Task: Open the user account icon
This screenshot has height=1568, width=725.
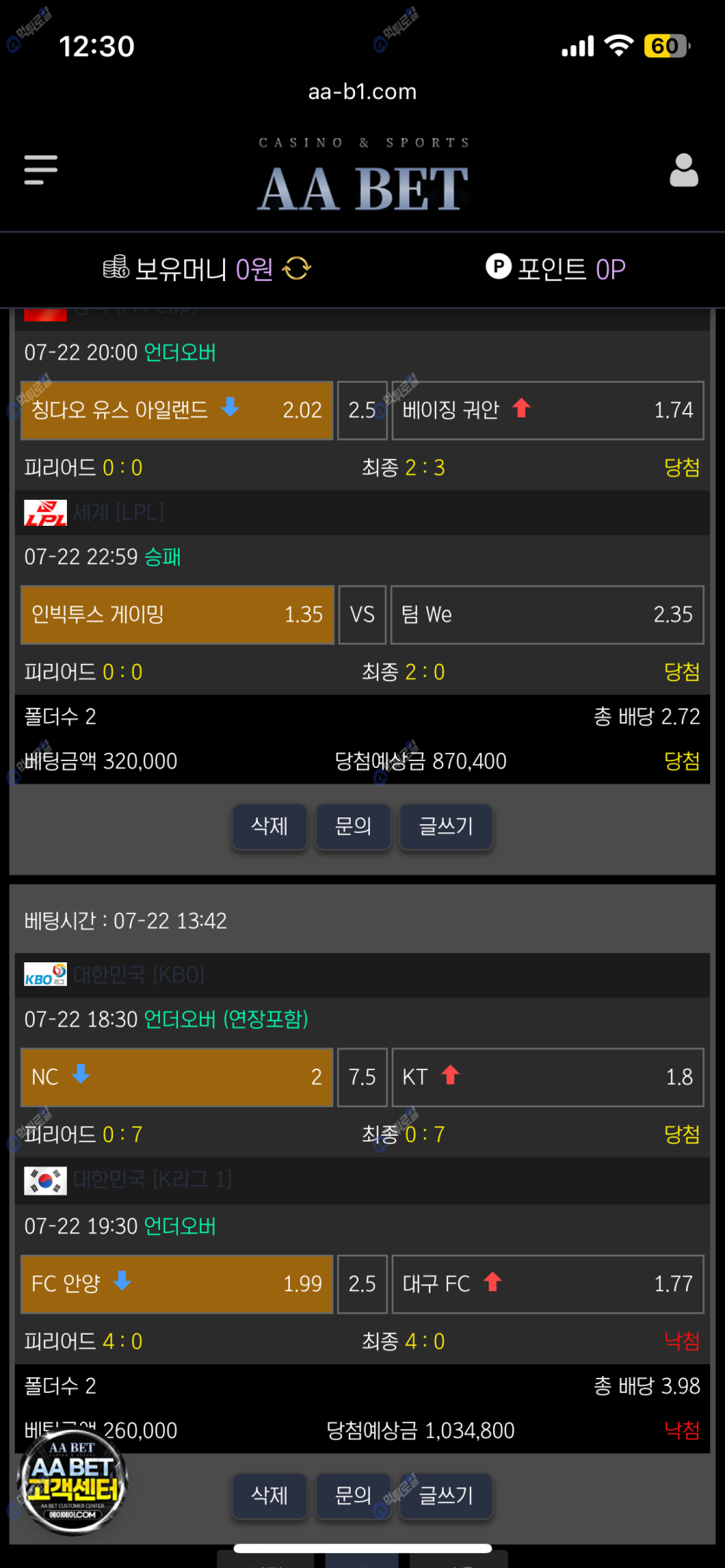Action: point(683,171)
